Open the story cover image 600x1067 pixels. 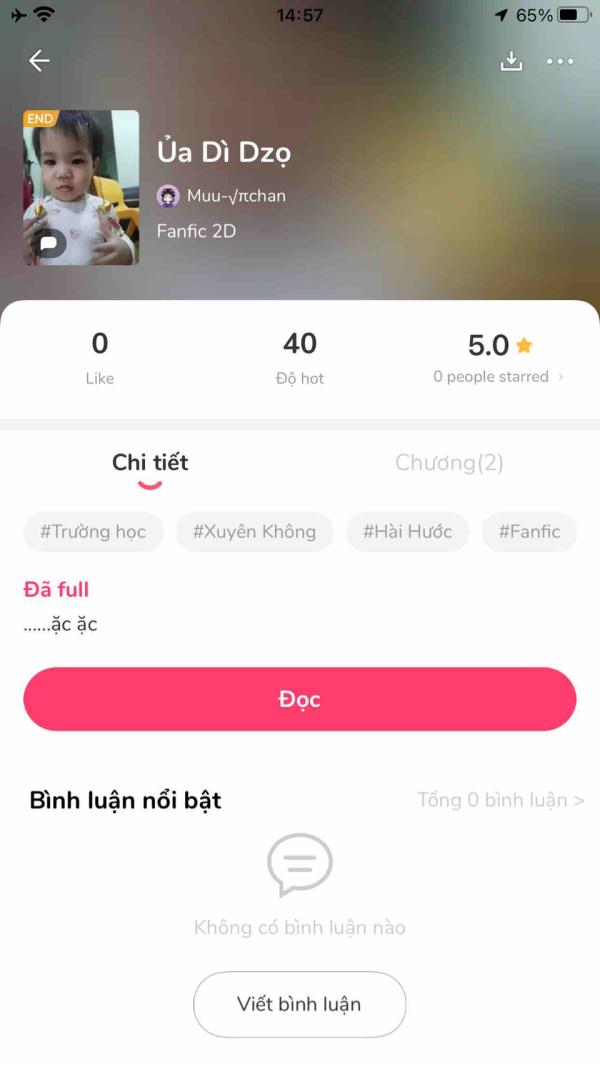pos(81,187)
